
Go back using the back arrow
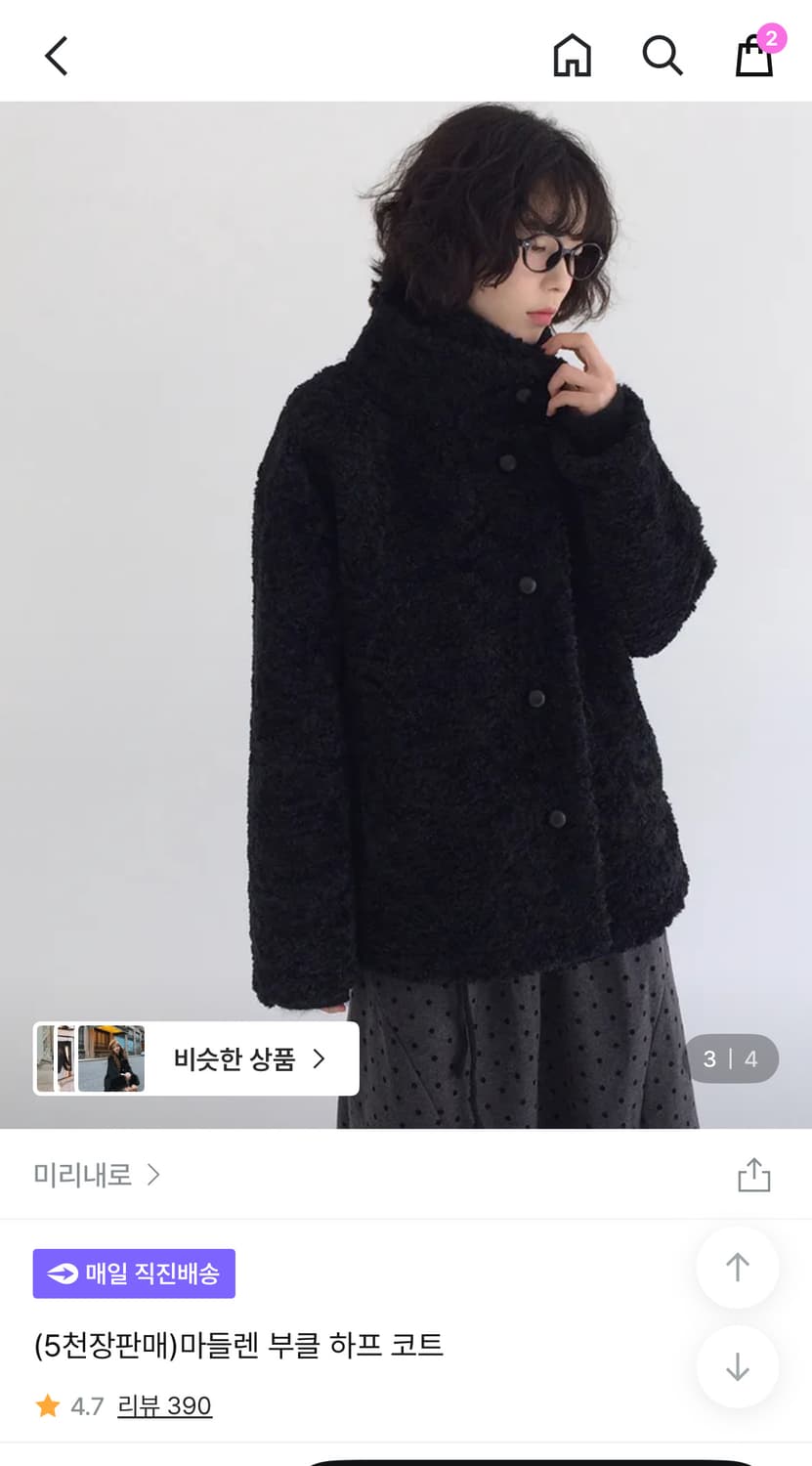(56, 56)
